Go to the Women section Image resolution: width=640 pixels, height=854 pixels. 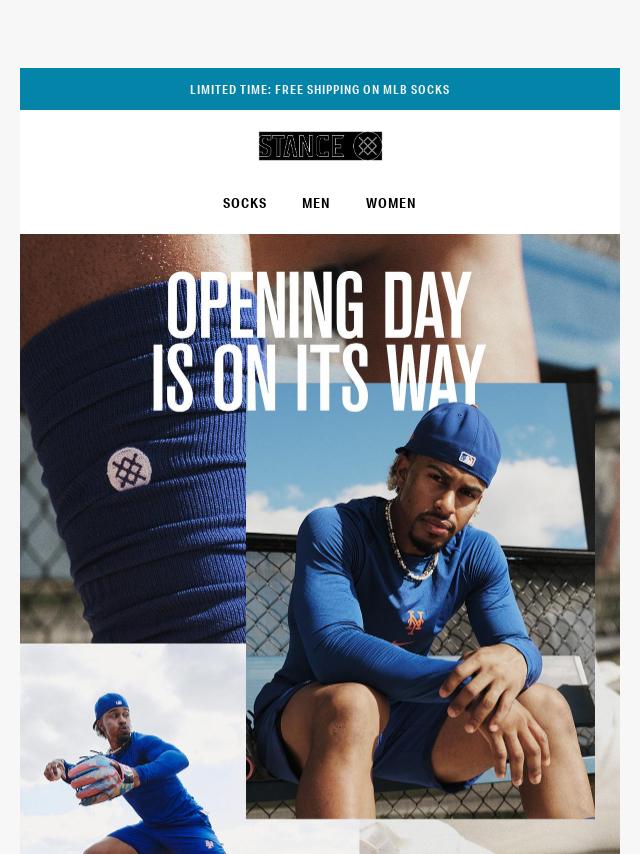pos(390,203)
